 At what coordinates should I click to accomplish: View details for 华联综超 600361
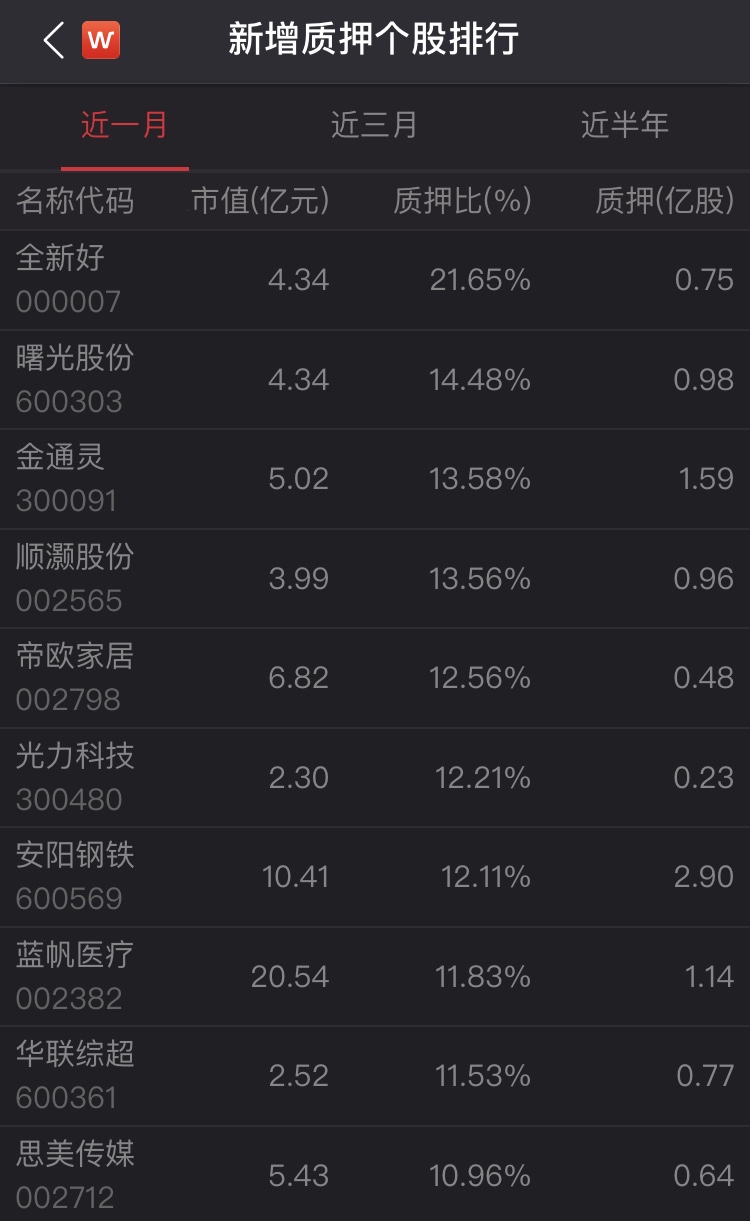(x=375, y=1076)
